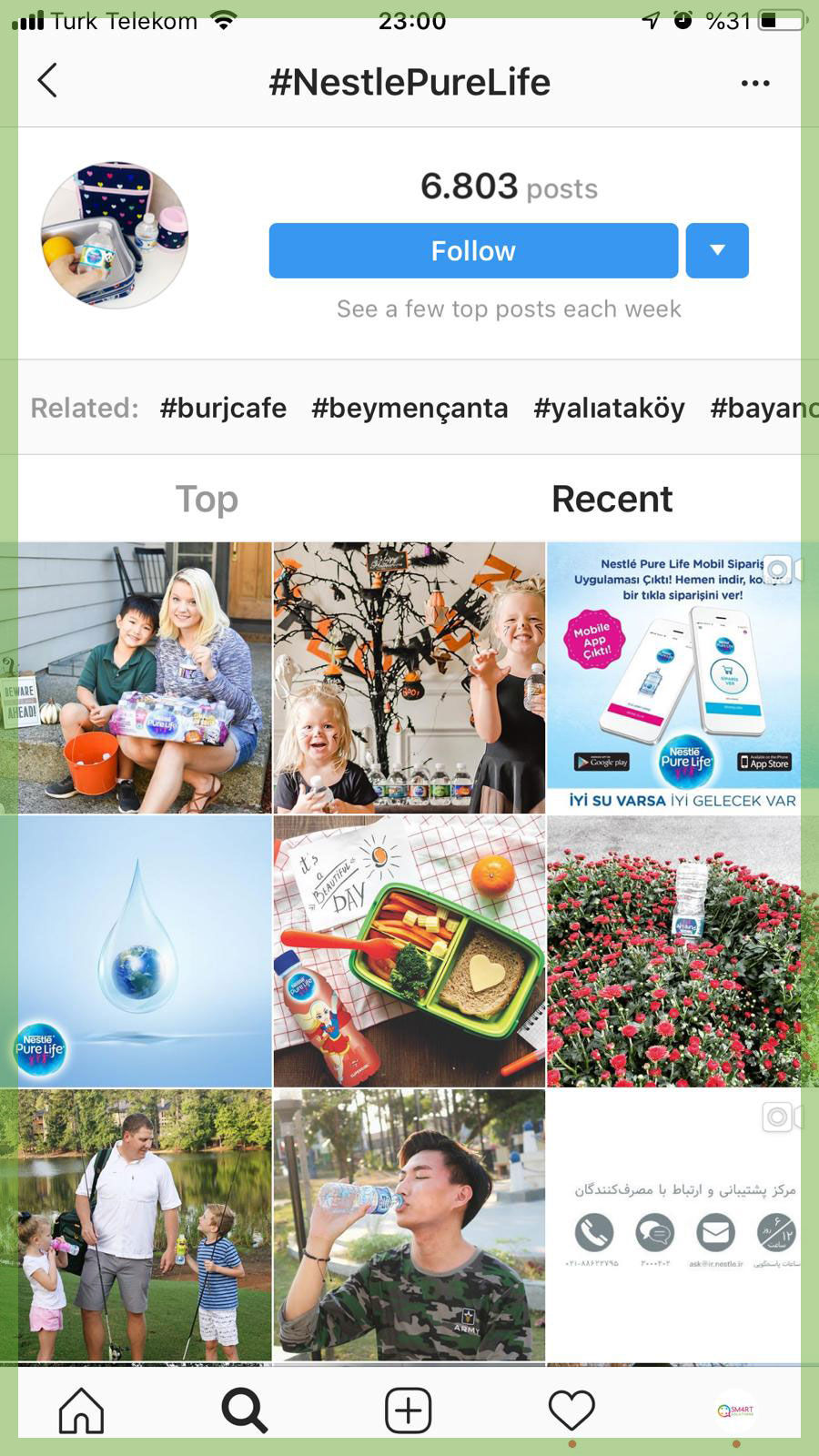The height and width of the screenshot is (1456, 819).
Task: Open the Halloween tree post with two girls
Action: 409,678
